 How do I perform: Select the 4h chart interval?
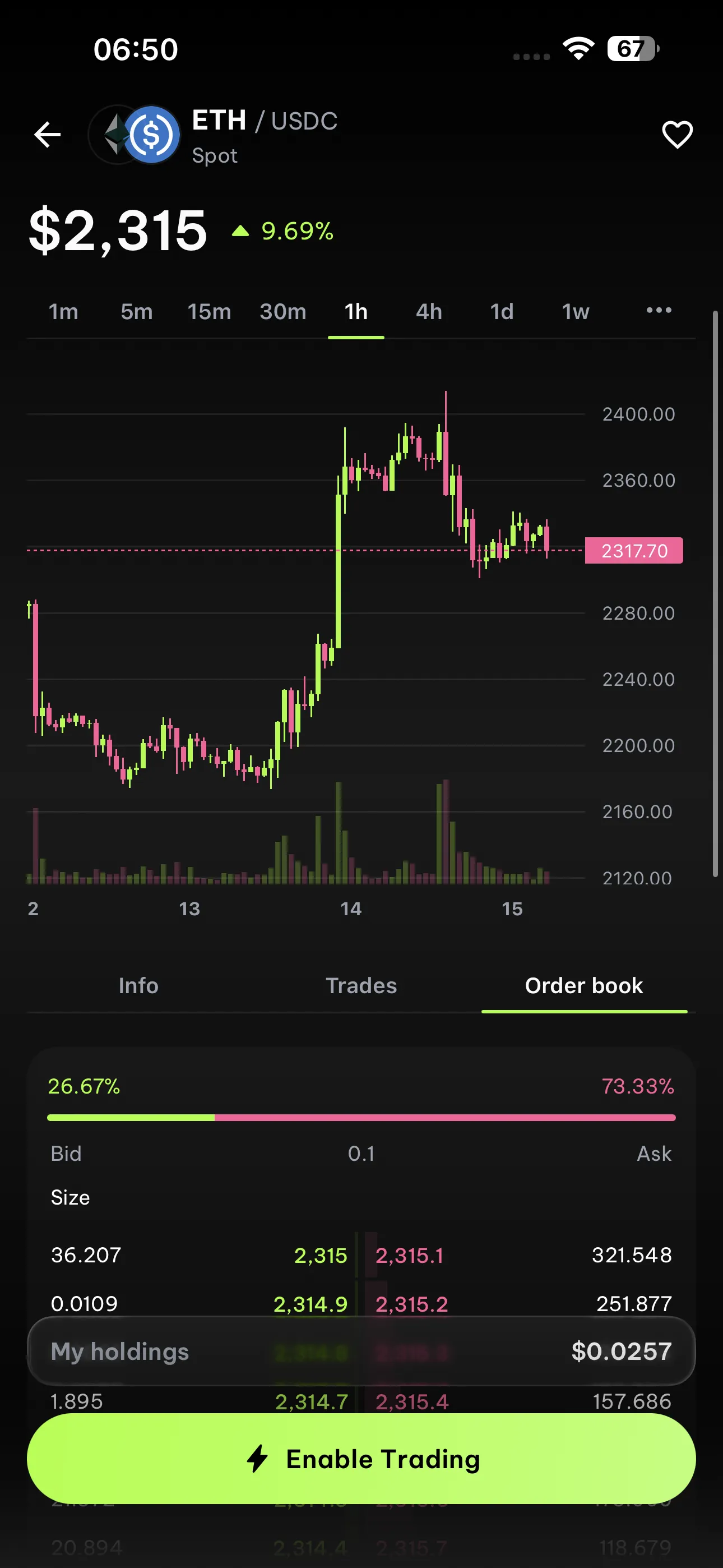pyautogui.click(x=428, y=311)
